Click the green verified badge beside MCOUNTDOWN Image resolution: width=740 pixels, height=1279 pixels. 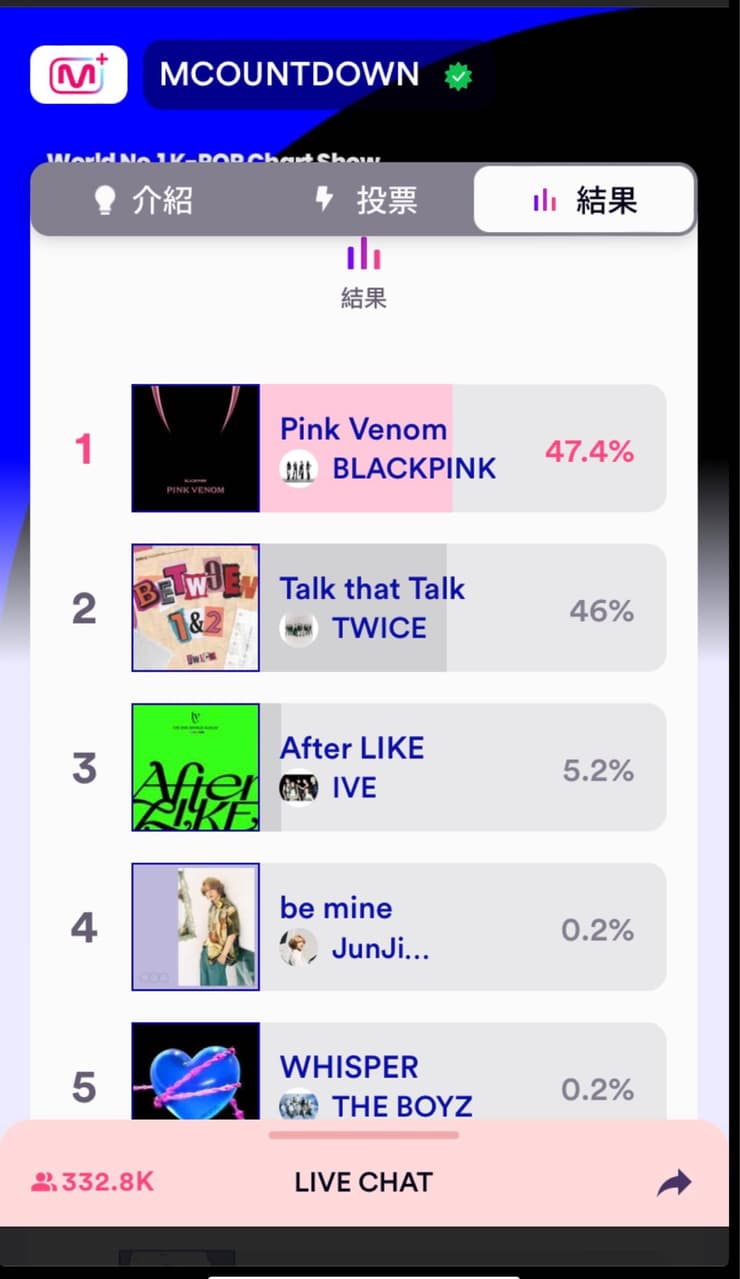[457, 74]
